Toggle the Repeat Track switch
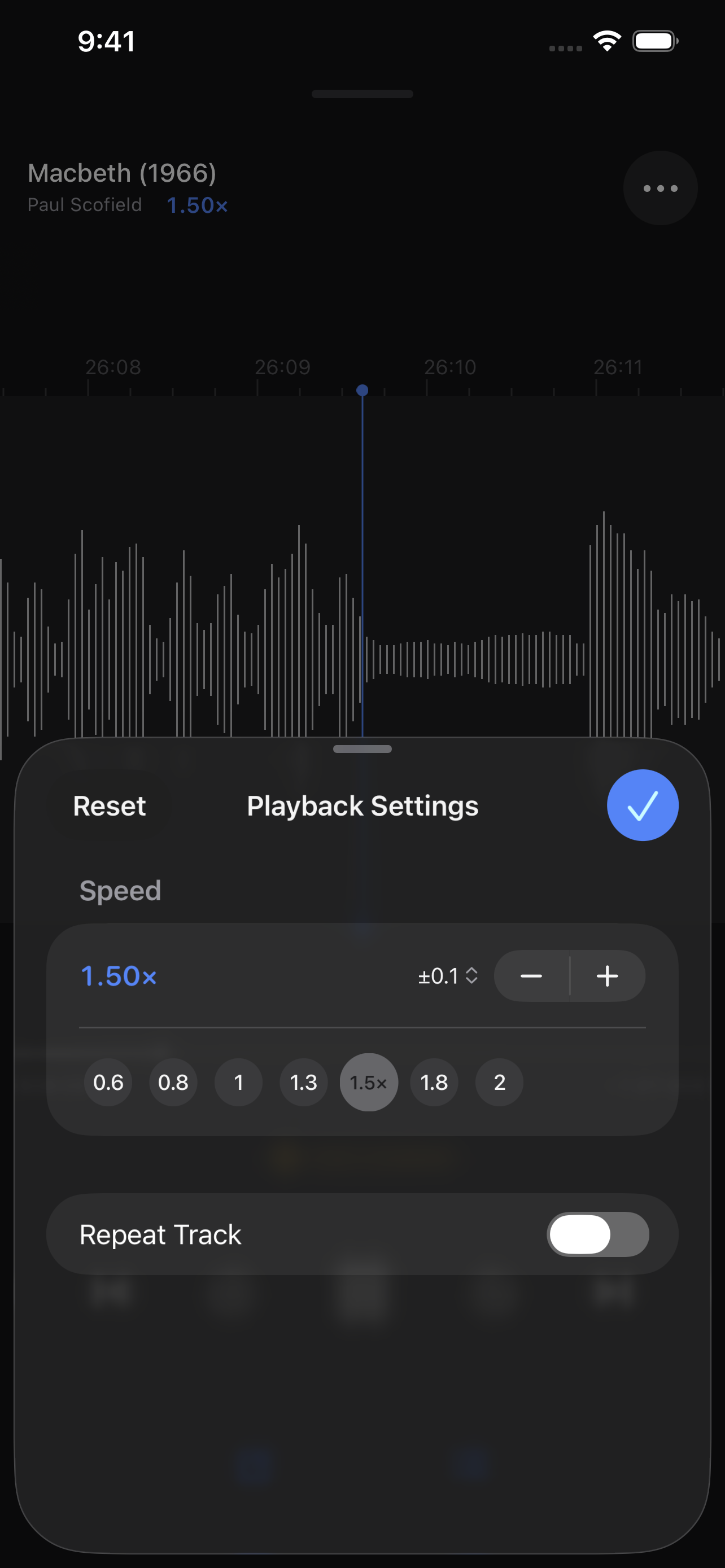This screenshot has height=1568, width=725. click(598, 1234)
